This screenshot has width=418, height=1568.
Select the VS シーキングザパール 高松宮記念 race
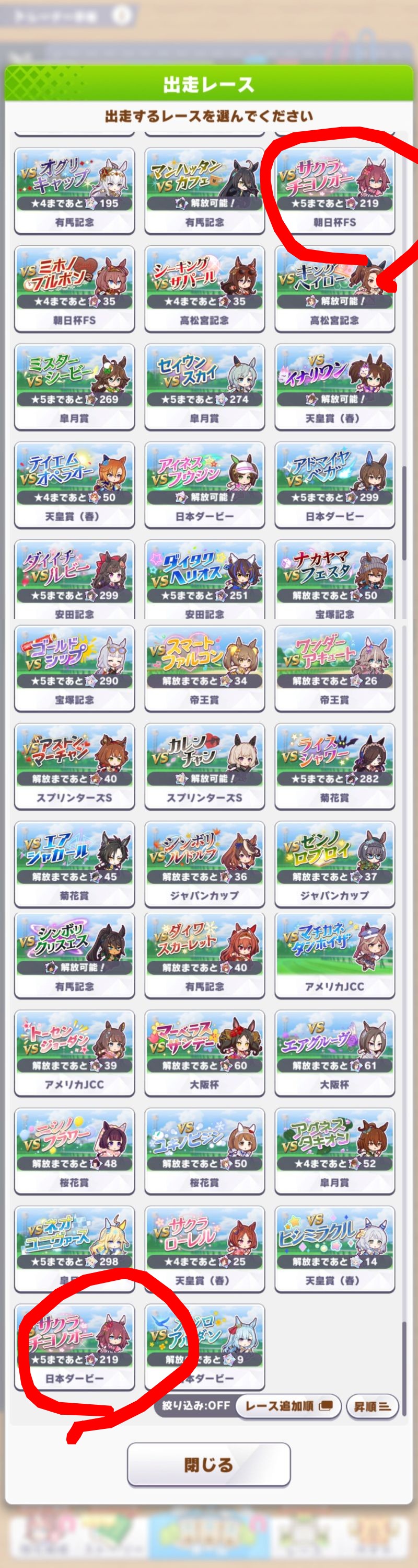204,289
